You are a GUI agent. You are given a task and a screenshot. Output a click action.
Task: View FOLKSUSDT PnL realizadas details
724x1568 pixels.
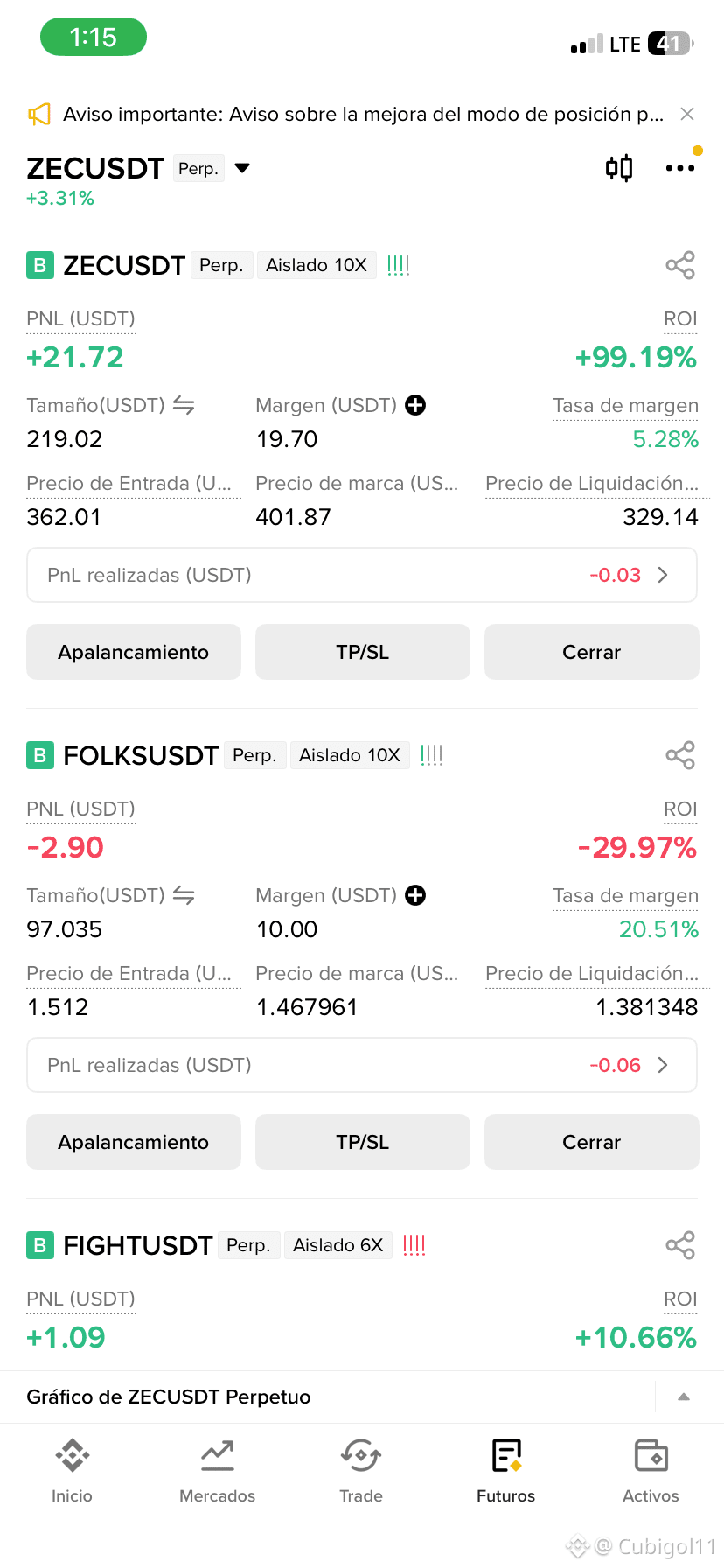[x=362, y=1065]
